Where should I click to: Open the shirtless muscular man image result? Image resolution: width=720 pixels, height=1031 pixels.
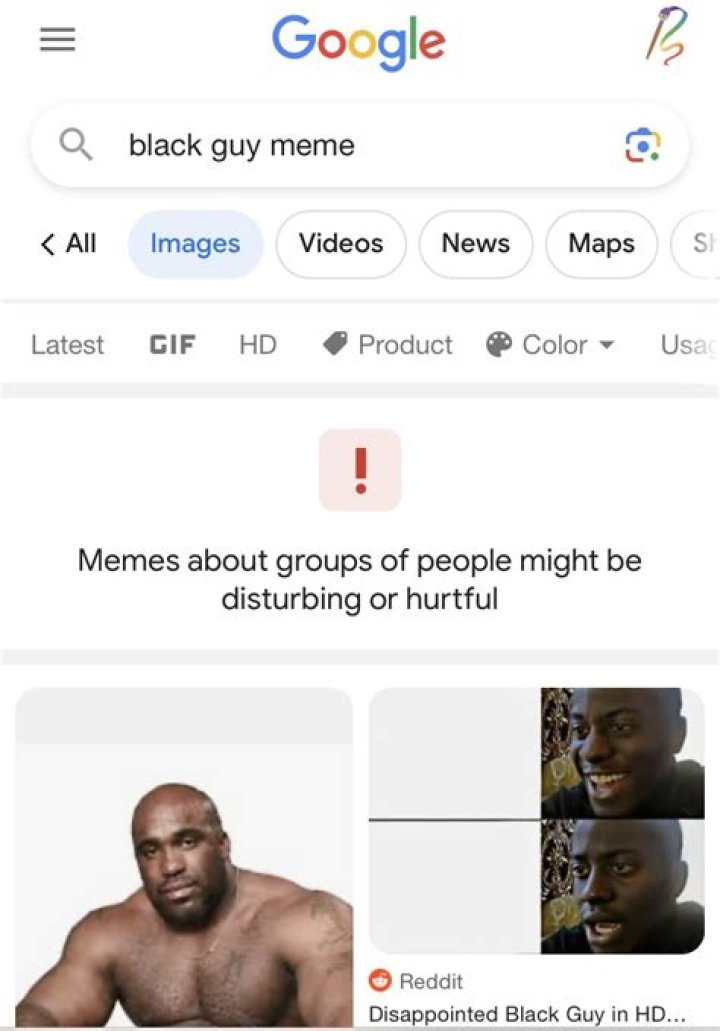184,860
